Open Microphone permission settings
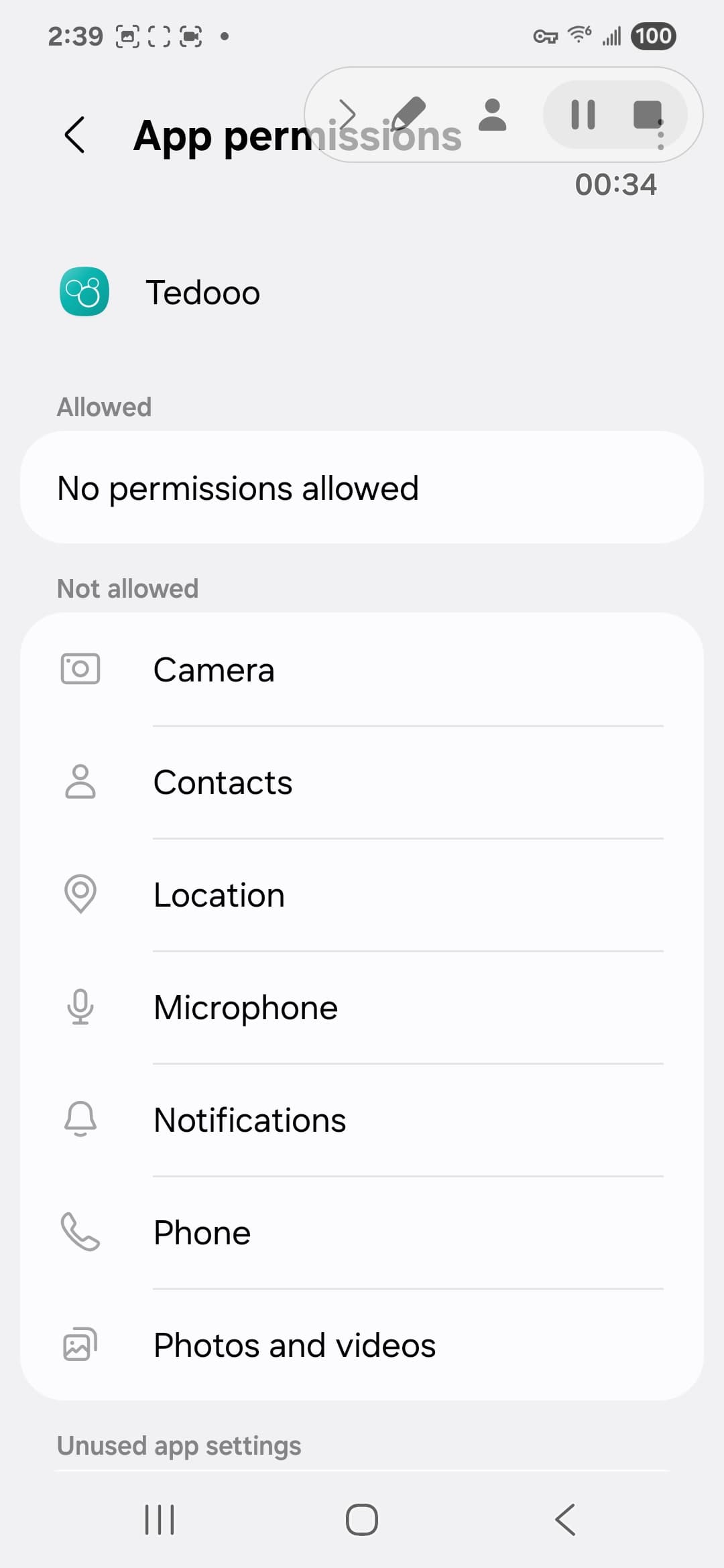Image resolution: width=724 pixels, height=1568 pixels. 362,1007
